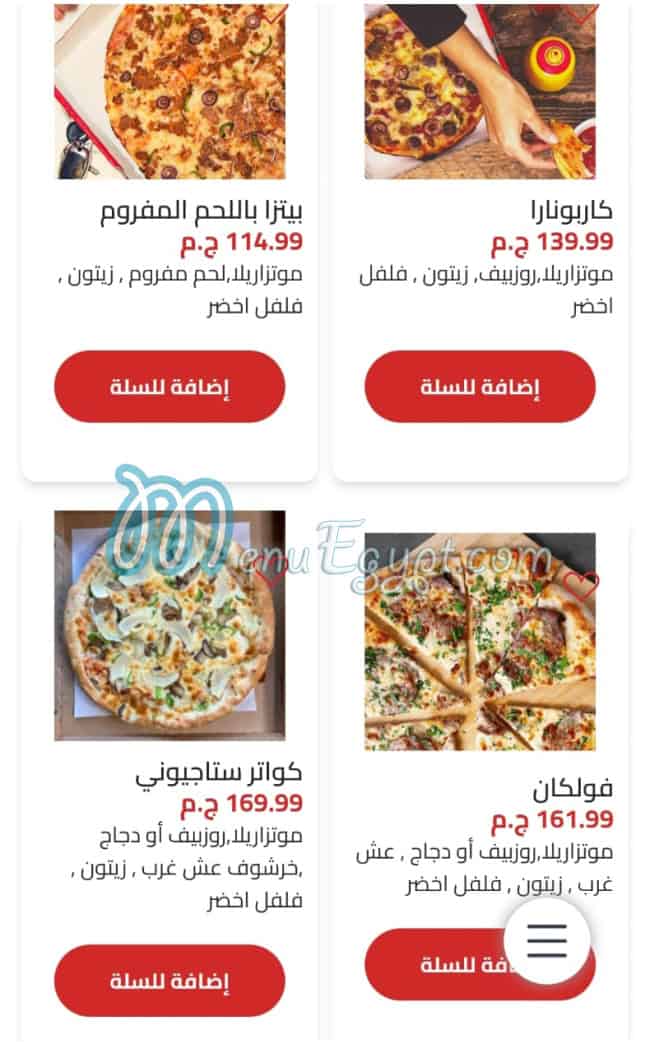
Task: Add كواتر ستاجيوني to the cart
Action: [169, 980]
